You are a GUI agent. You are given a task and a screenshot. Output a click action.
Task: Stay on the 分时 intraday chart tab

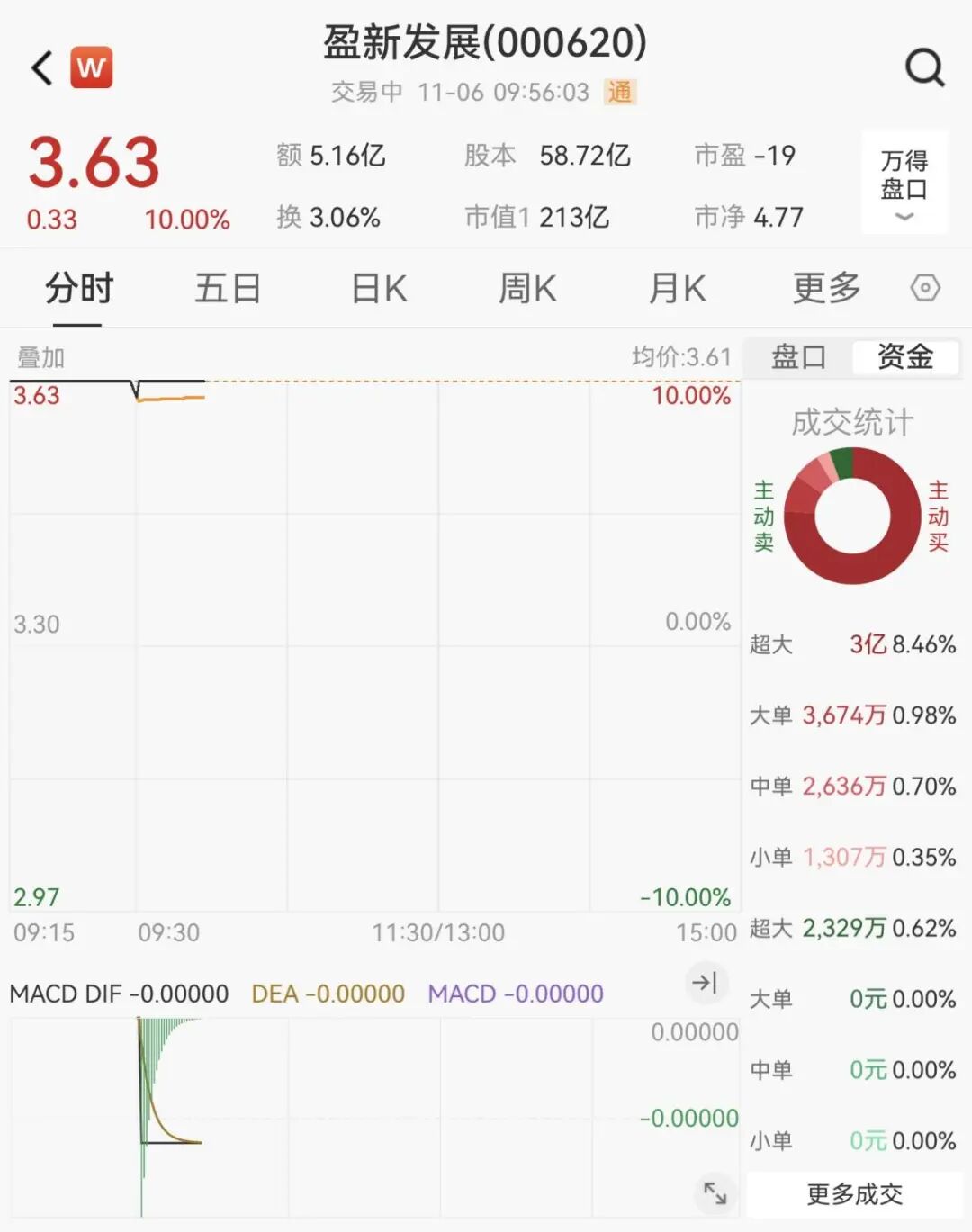[77, 289]
